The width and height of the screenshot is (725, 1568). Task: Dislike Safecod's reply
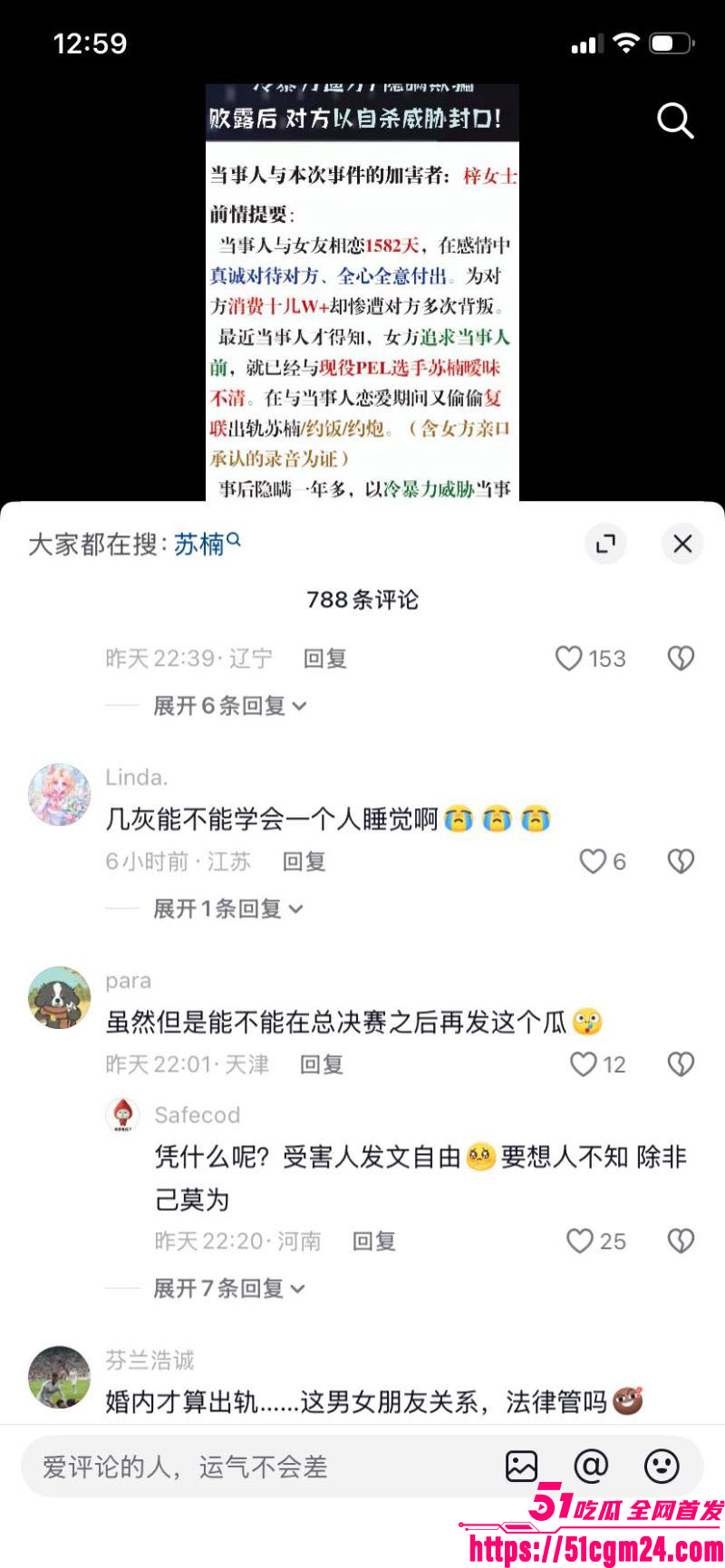pos(681,1240)
